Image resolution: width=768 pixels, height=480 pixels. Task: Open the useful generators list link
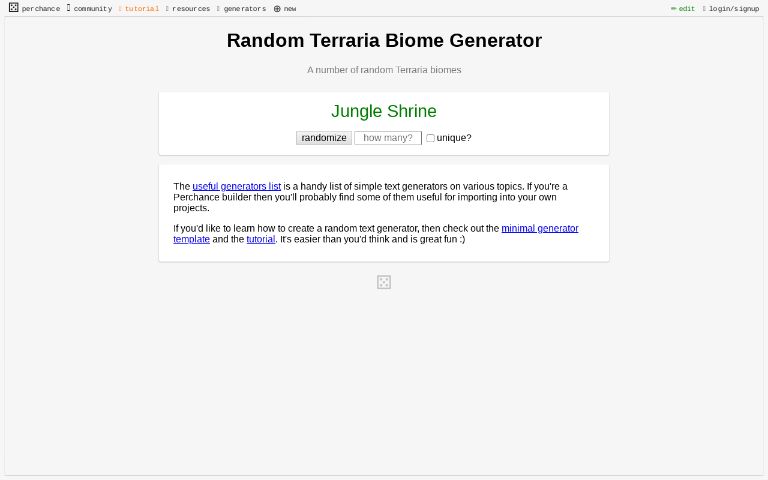[x=236, y=186]
